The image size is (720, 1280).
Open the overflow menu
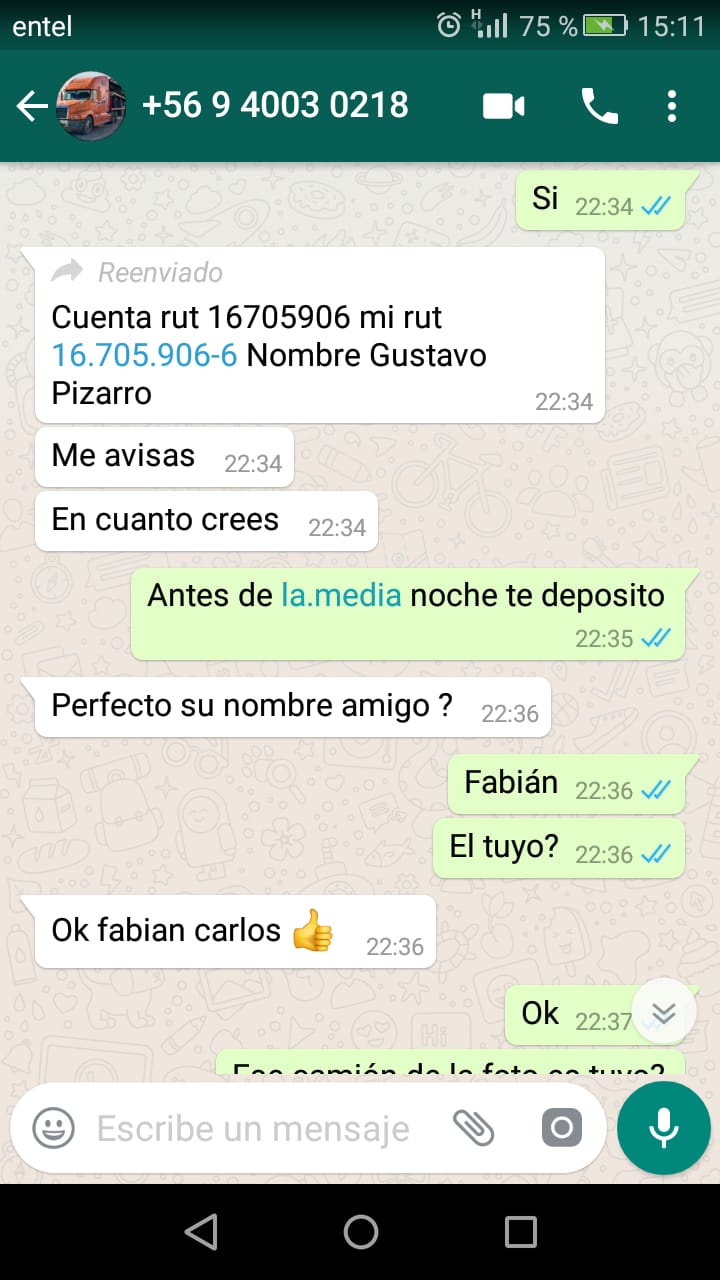pos(672,106)
